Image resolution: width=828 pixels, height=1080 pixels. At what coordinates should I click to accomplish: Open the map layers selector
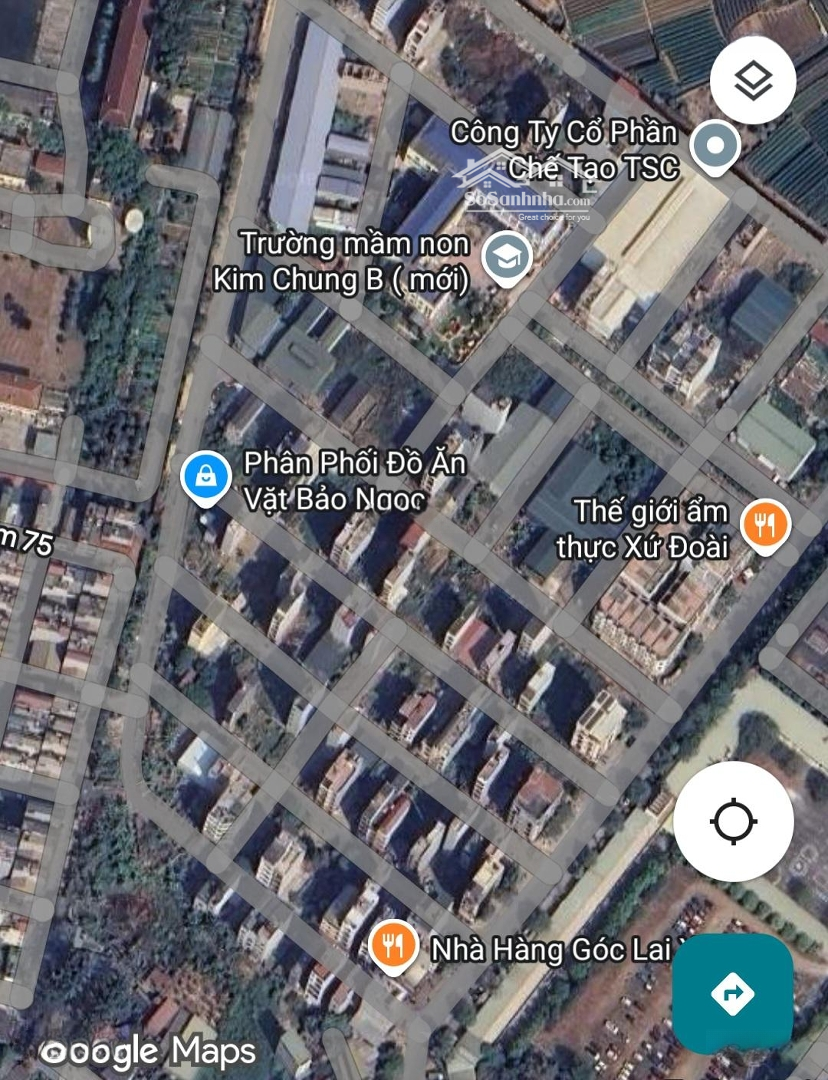(752, 81)
